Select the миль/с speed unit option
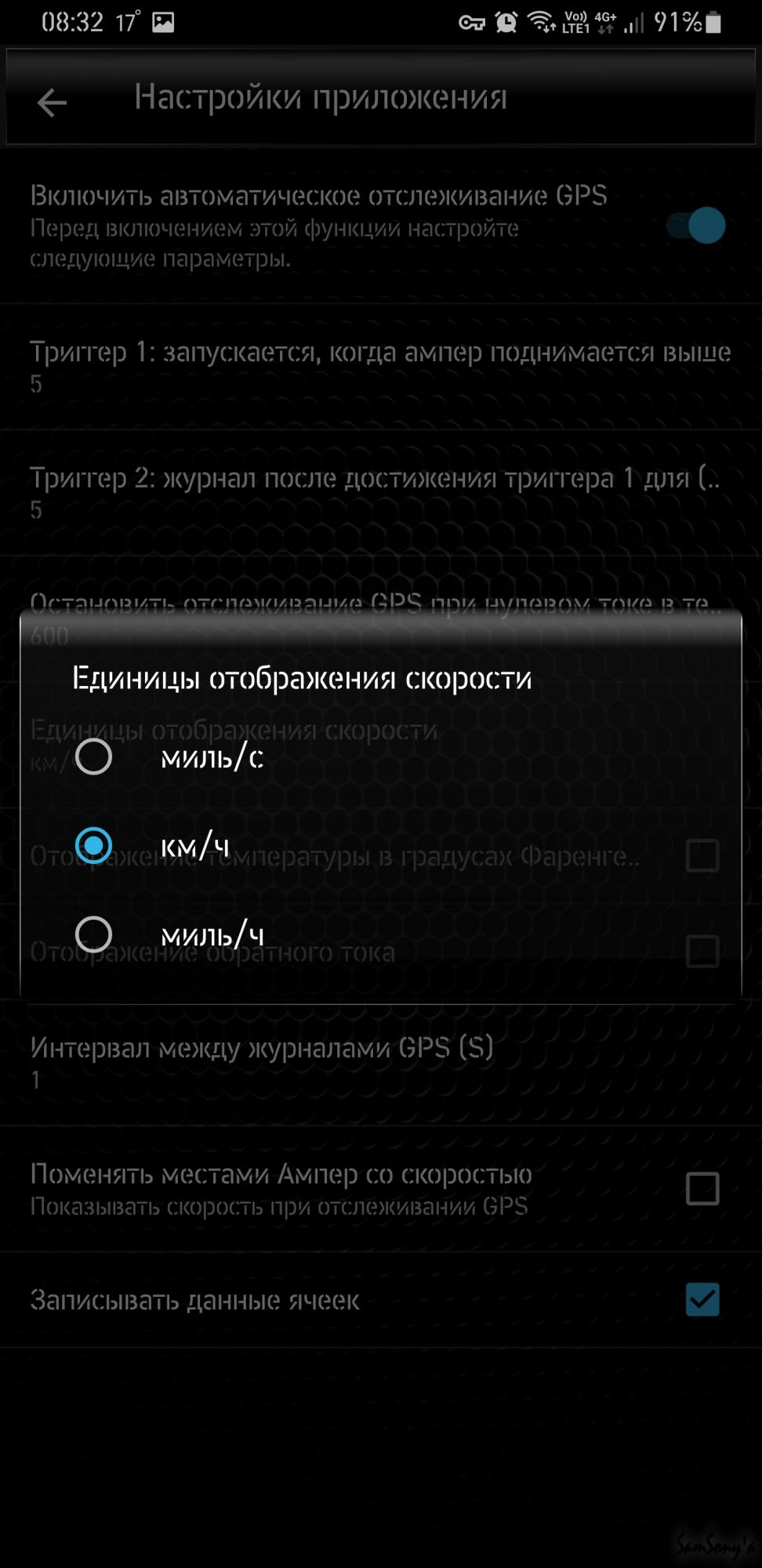Viewport: 762px width, 1568px height. pos(93,757)
